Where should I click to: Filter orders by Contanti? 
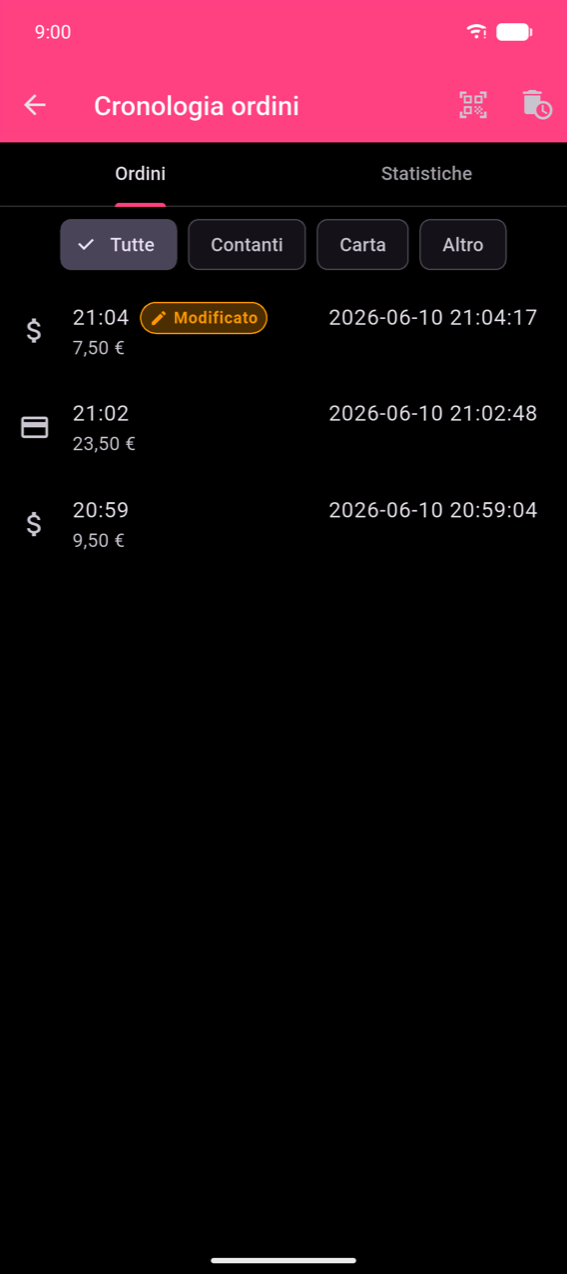(247, 245)
